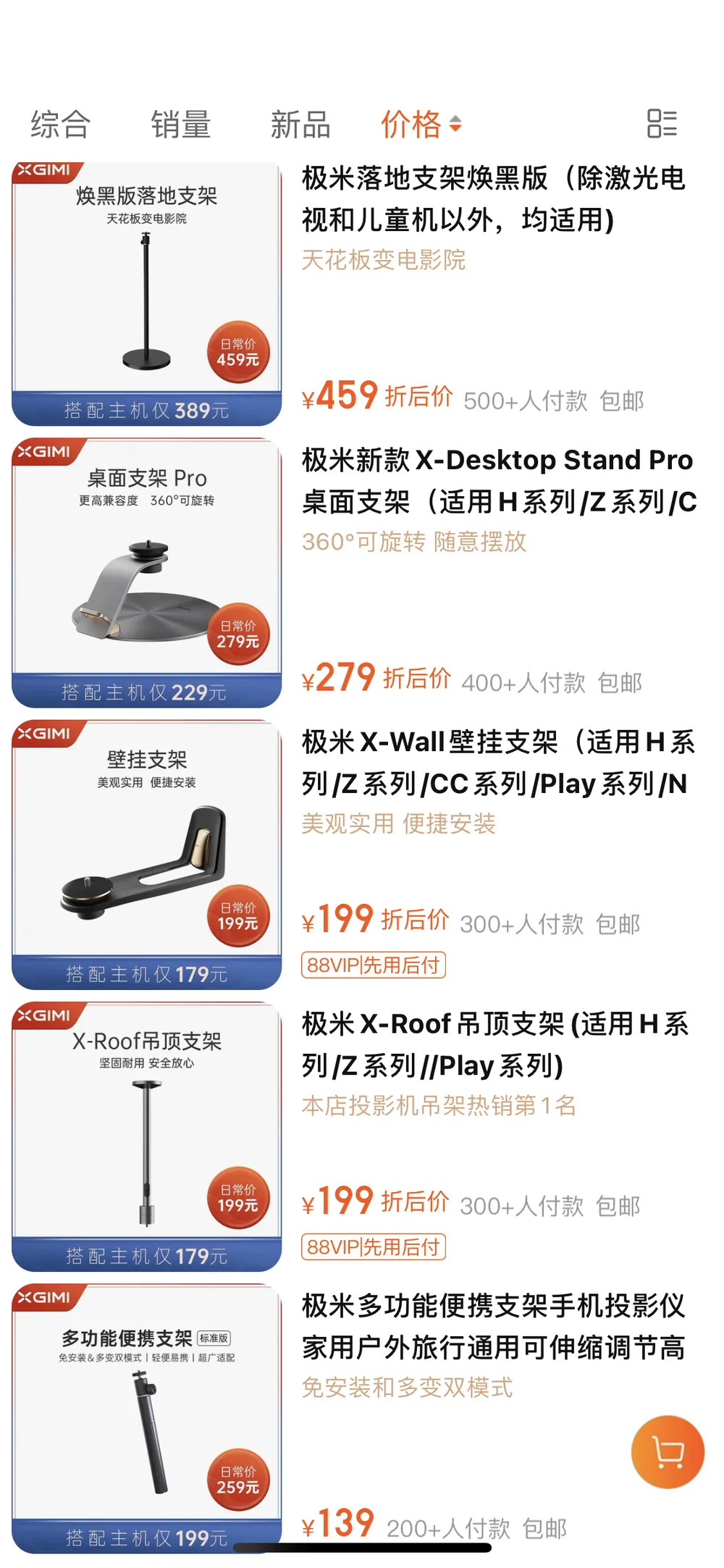
Task: Sort products by 销量
Action: point(181,124)
